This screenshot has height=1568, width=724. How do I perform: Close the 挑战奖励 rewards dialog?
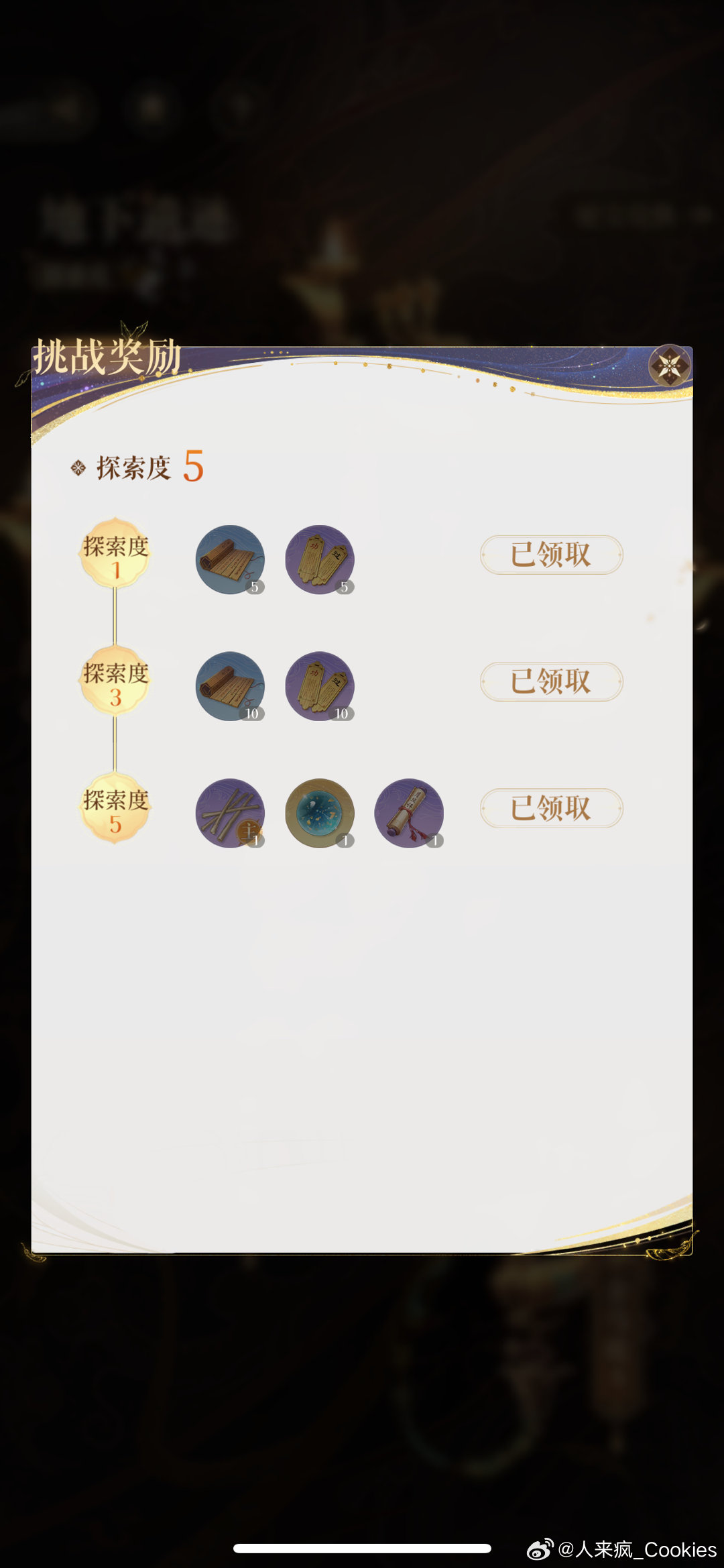670,366
